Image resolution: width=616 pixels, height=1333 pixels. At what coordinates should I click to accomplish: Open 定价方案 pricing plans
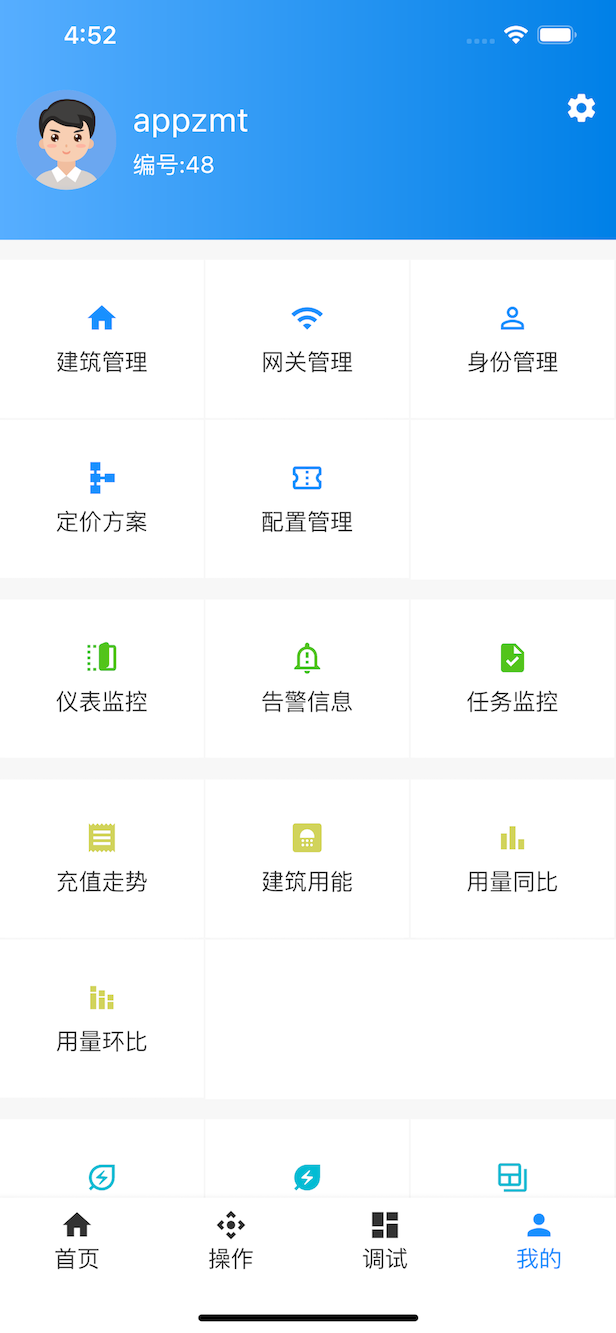pos(102,499)
